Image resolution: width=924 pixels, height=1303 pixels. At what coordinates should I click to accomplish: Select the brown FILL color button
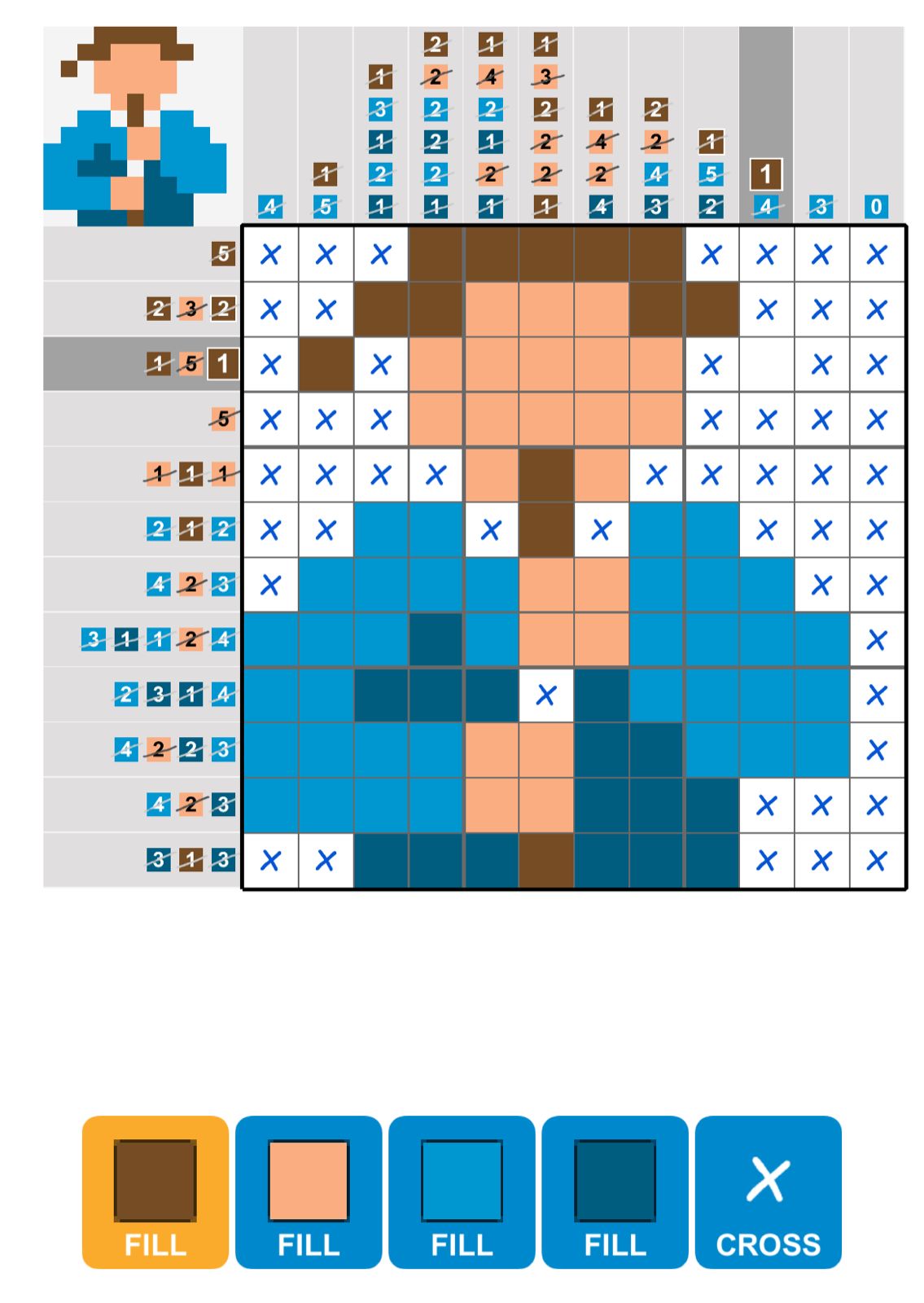coord(155,1191)
